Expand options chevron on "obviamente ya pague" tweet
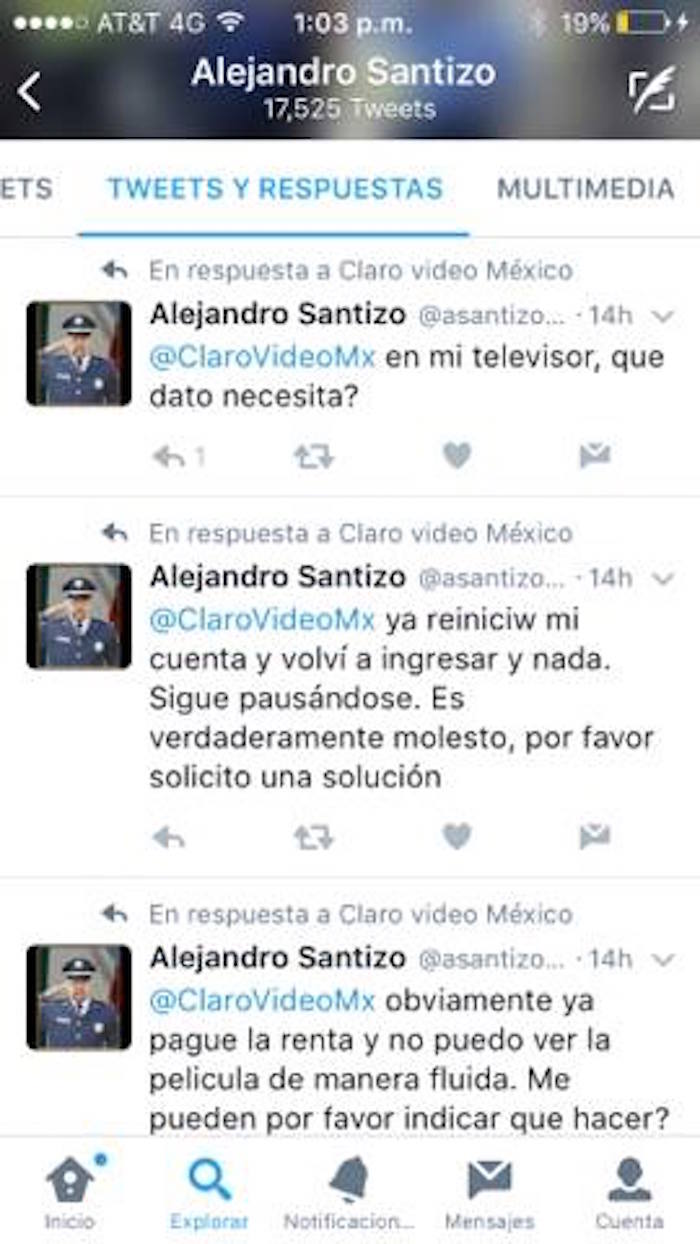The image size is (700, 1244). coord(662,960)
